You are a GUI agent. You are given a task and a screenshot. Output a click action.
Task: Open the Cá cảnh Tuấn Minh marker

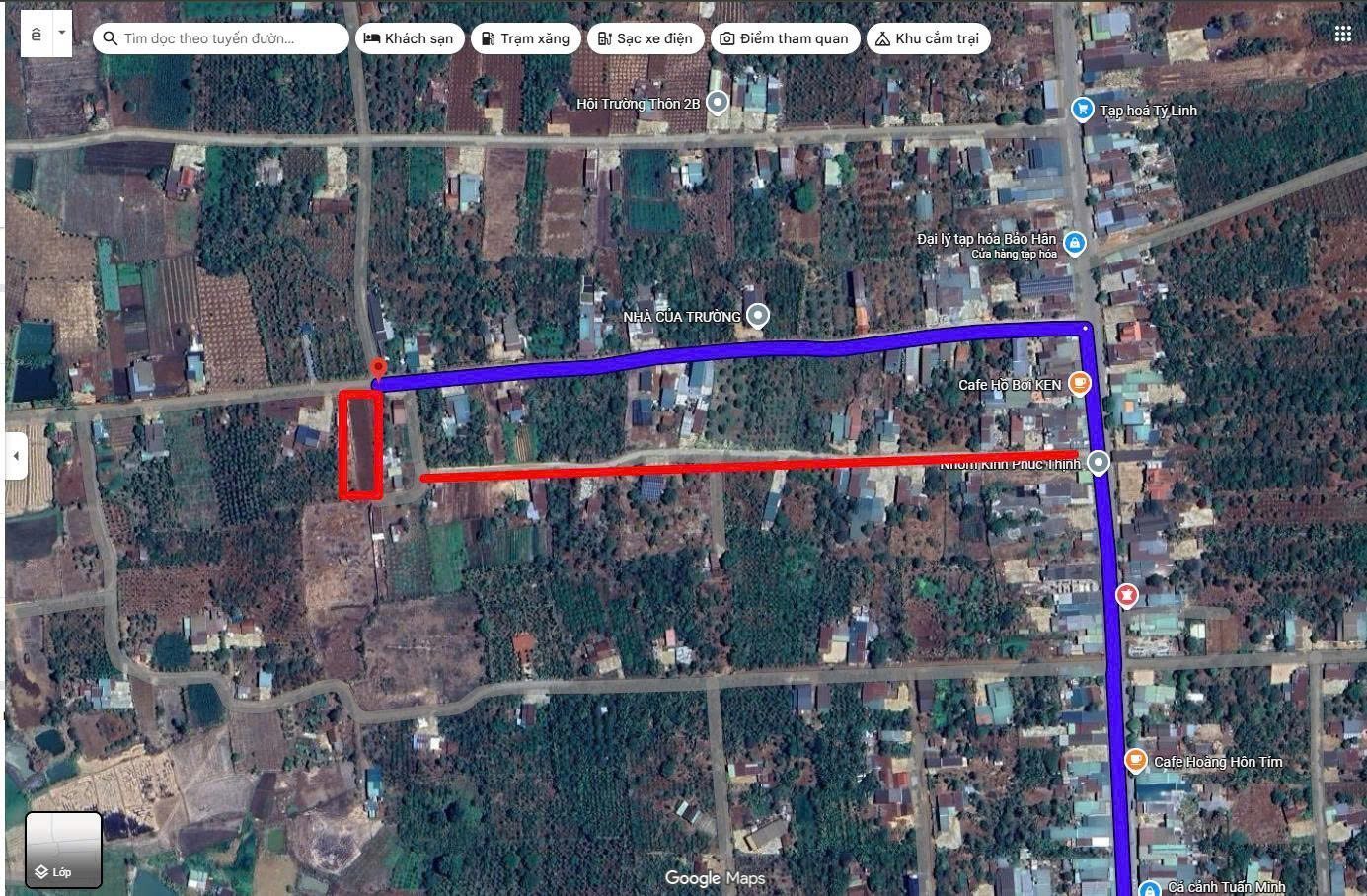point(1149,887)
